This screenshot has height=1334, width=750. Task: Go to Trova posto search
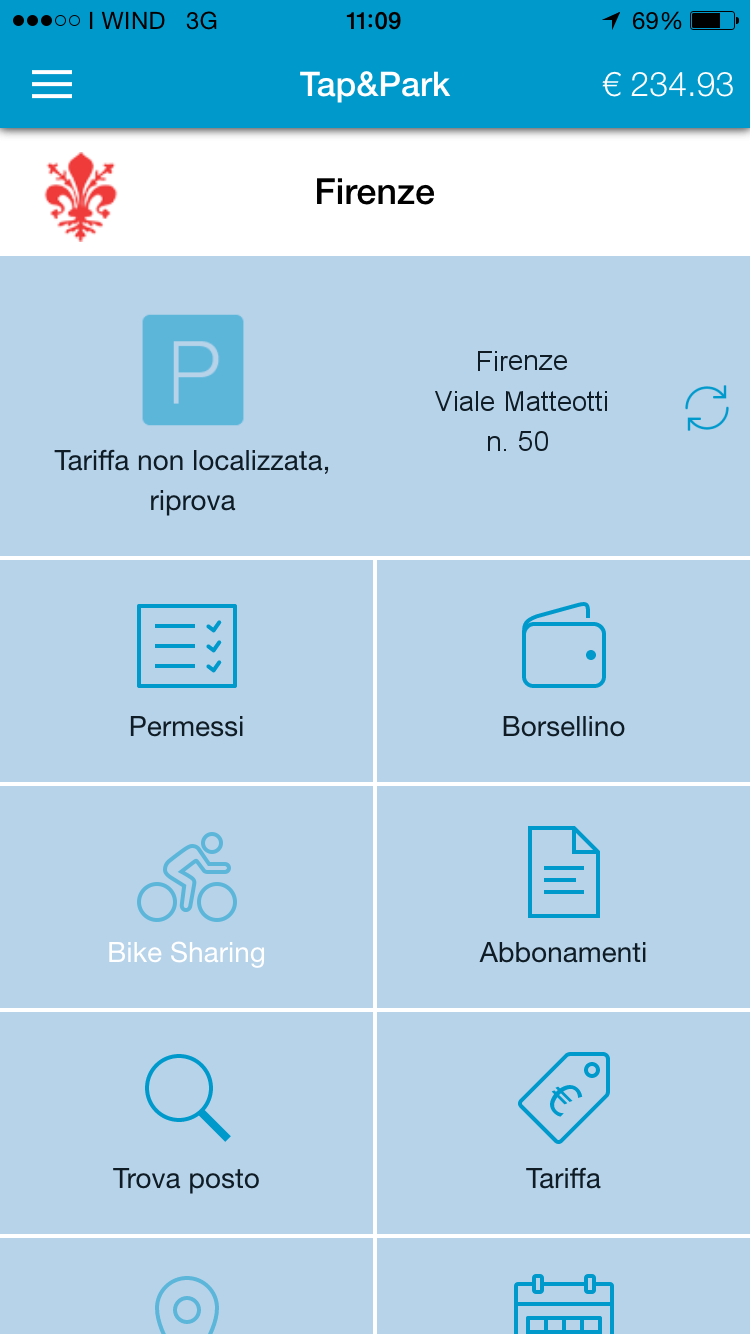[x=187, y=1123]
